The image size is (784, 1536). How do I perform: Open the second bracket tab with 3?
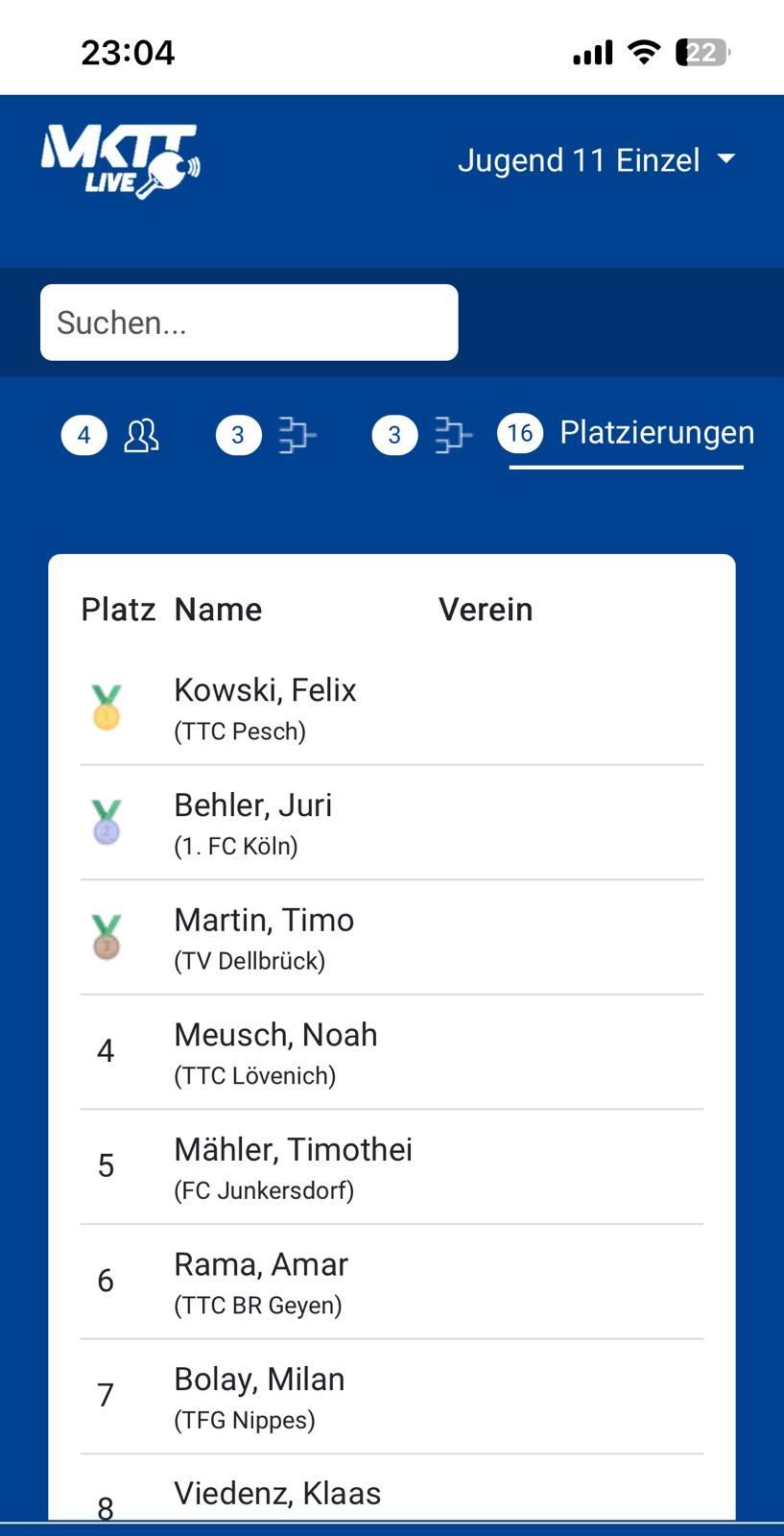(421, 435)
